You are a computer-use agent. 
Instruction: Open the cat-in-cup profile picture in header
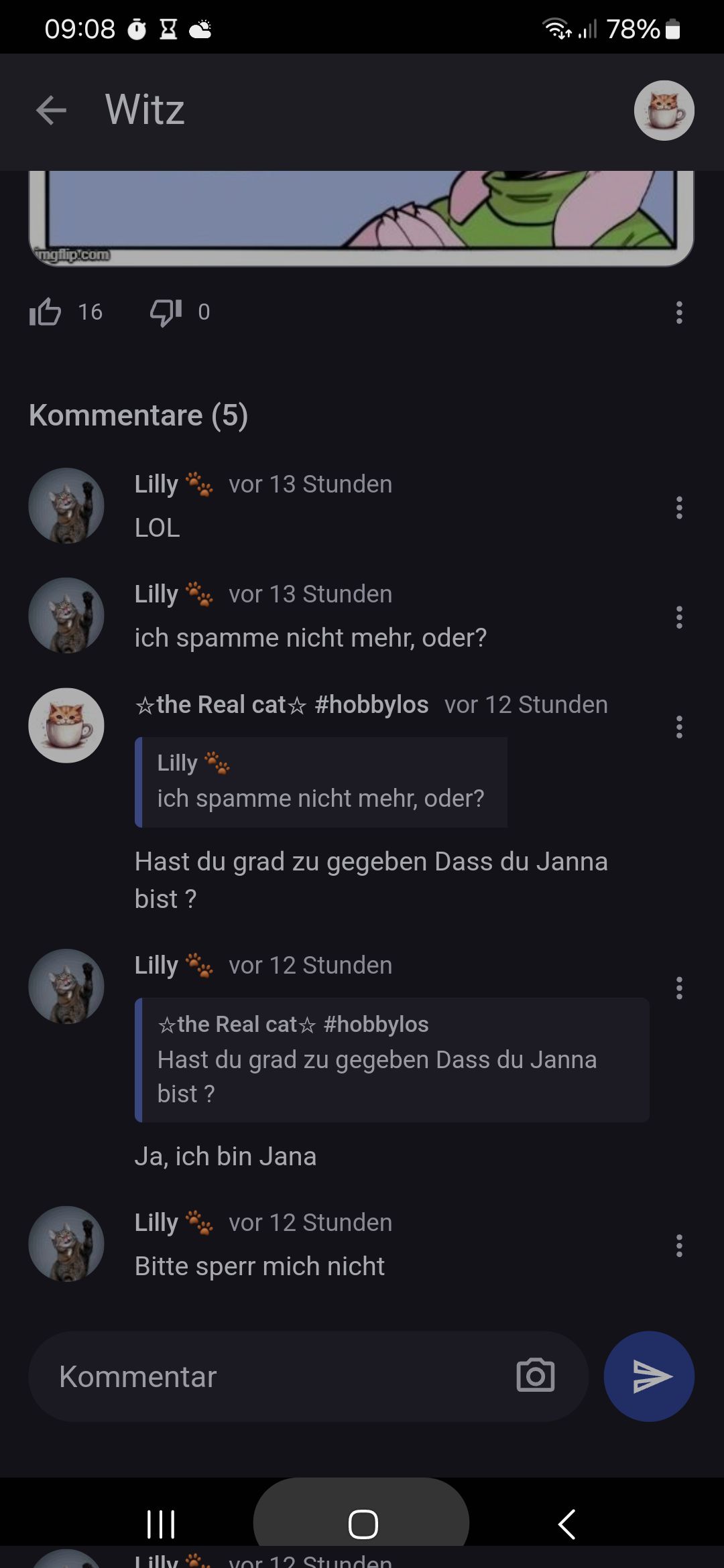pyautogui.click(x=664, y=111)
